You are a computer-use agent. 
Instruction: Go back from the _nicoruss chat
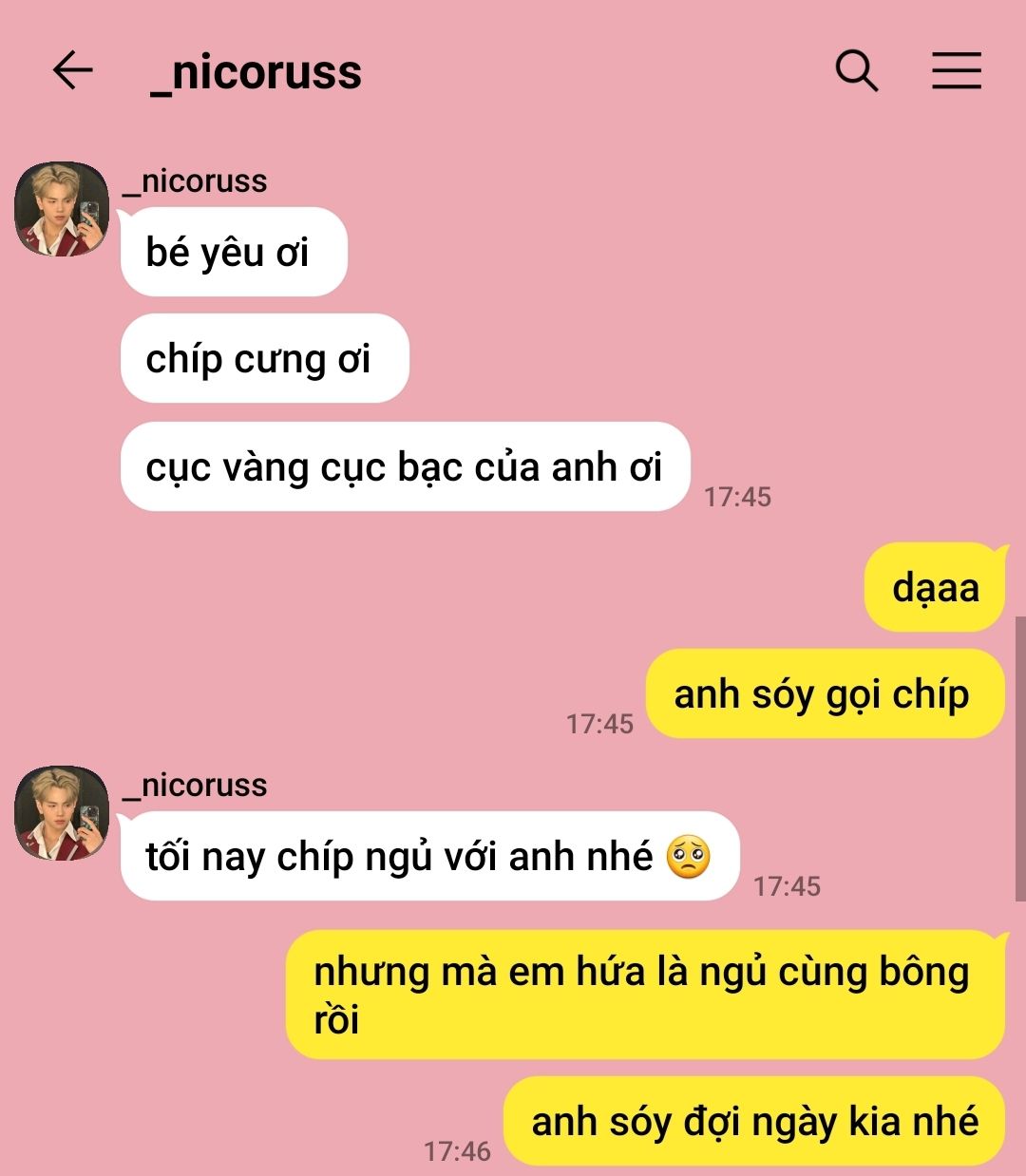click(x=72, y=71)
